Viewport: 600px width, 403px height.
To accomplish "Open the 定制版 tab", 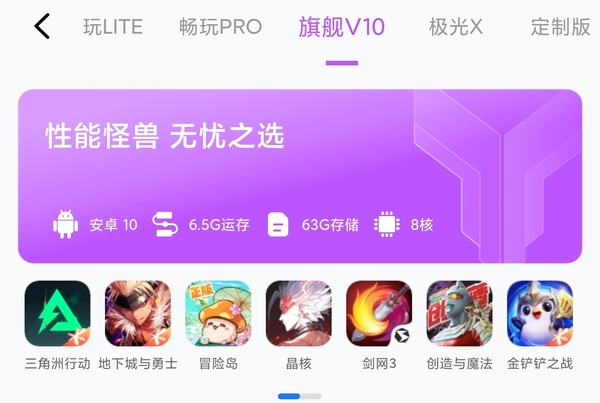I will point(560,27).
